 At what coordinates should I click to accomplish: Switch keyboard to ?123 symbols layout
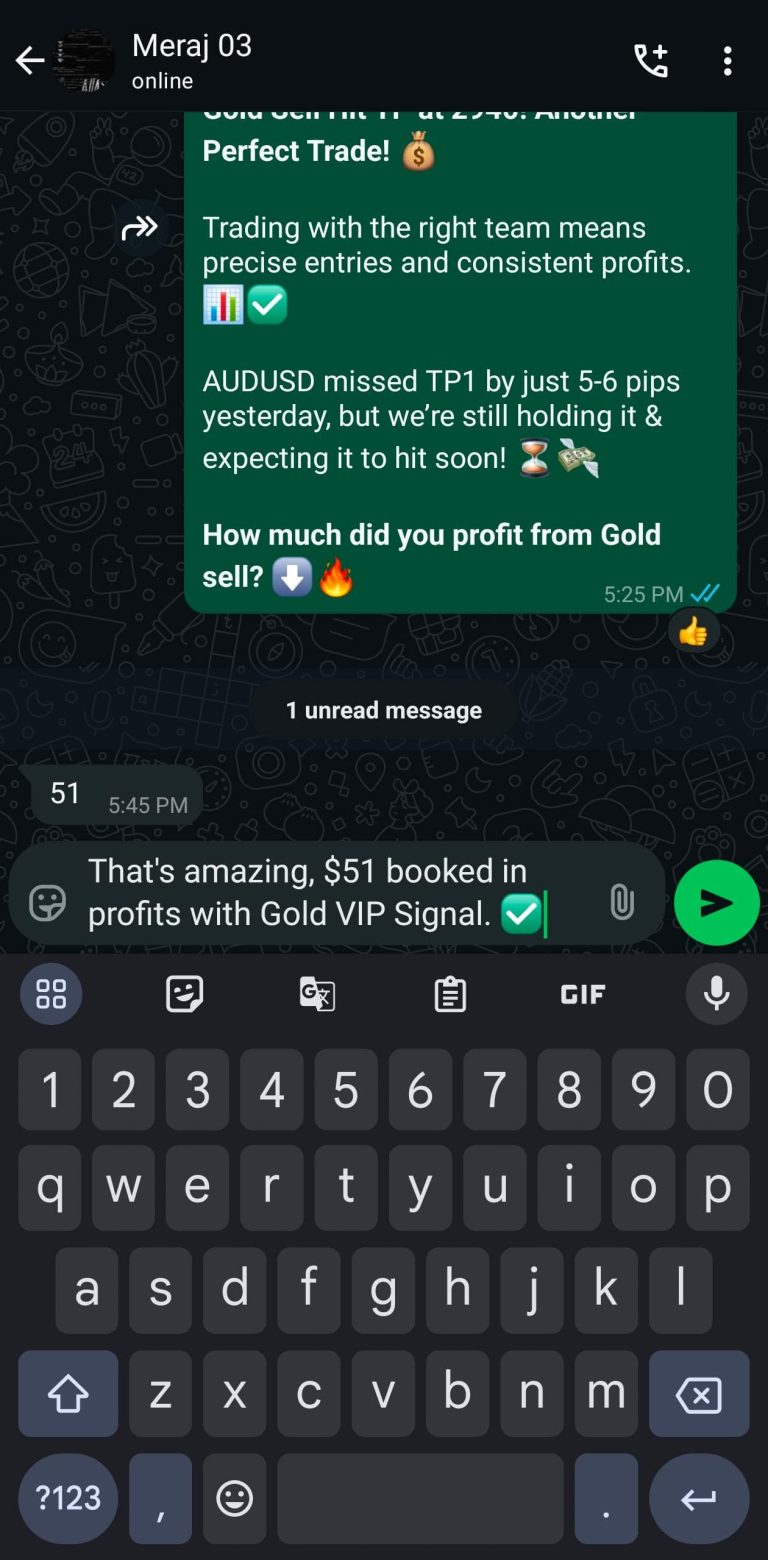click(x=68, y=1498)
